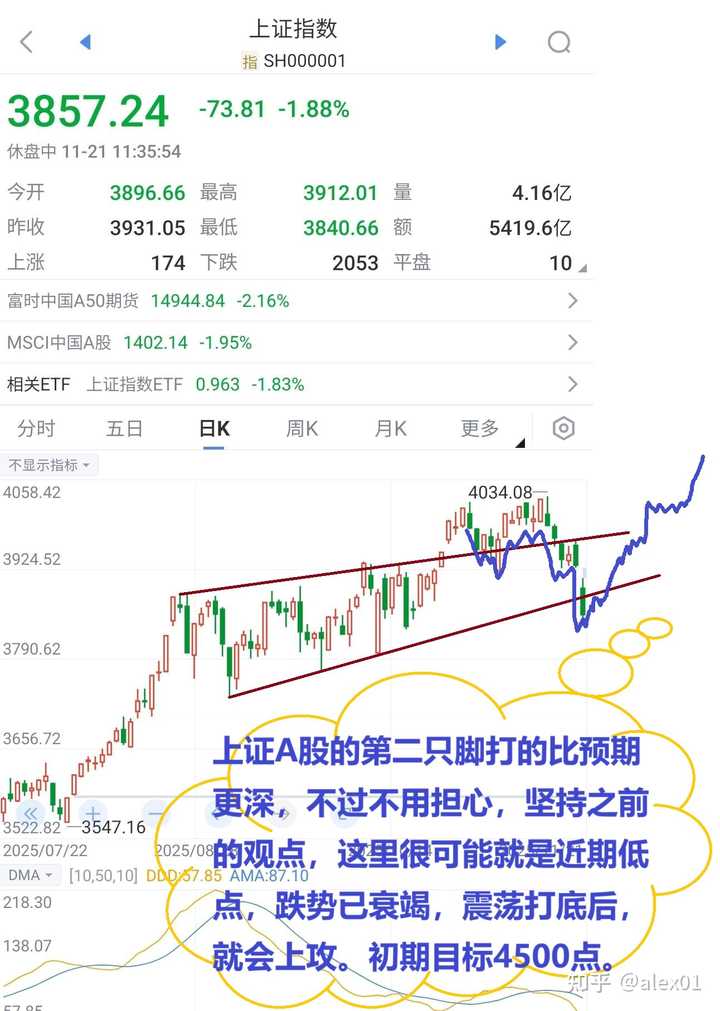Screen dimensions: 720x1011
Task: Select the 日K chart tab
Action: point(214,429)
